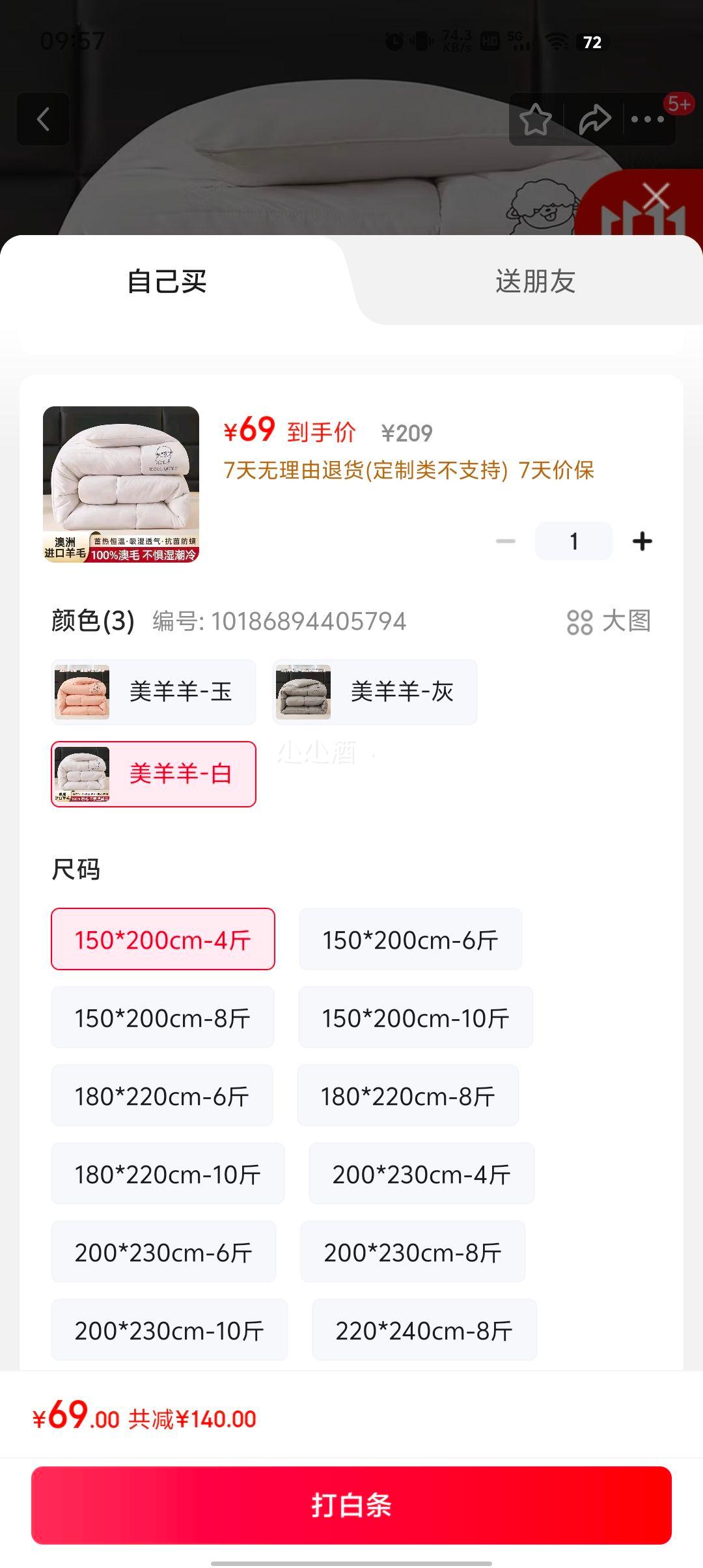Choose color 美羊羊-灰
This screenshot has width=703, height=1568.
pyautogui.click(x=375, y=692)
